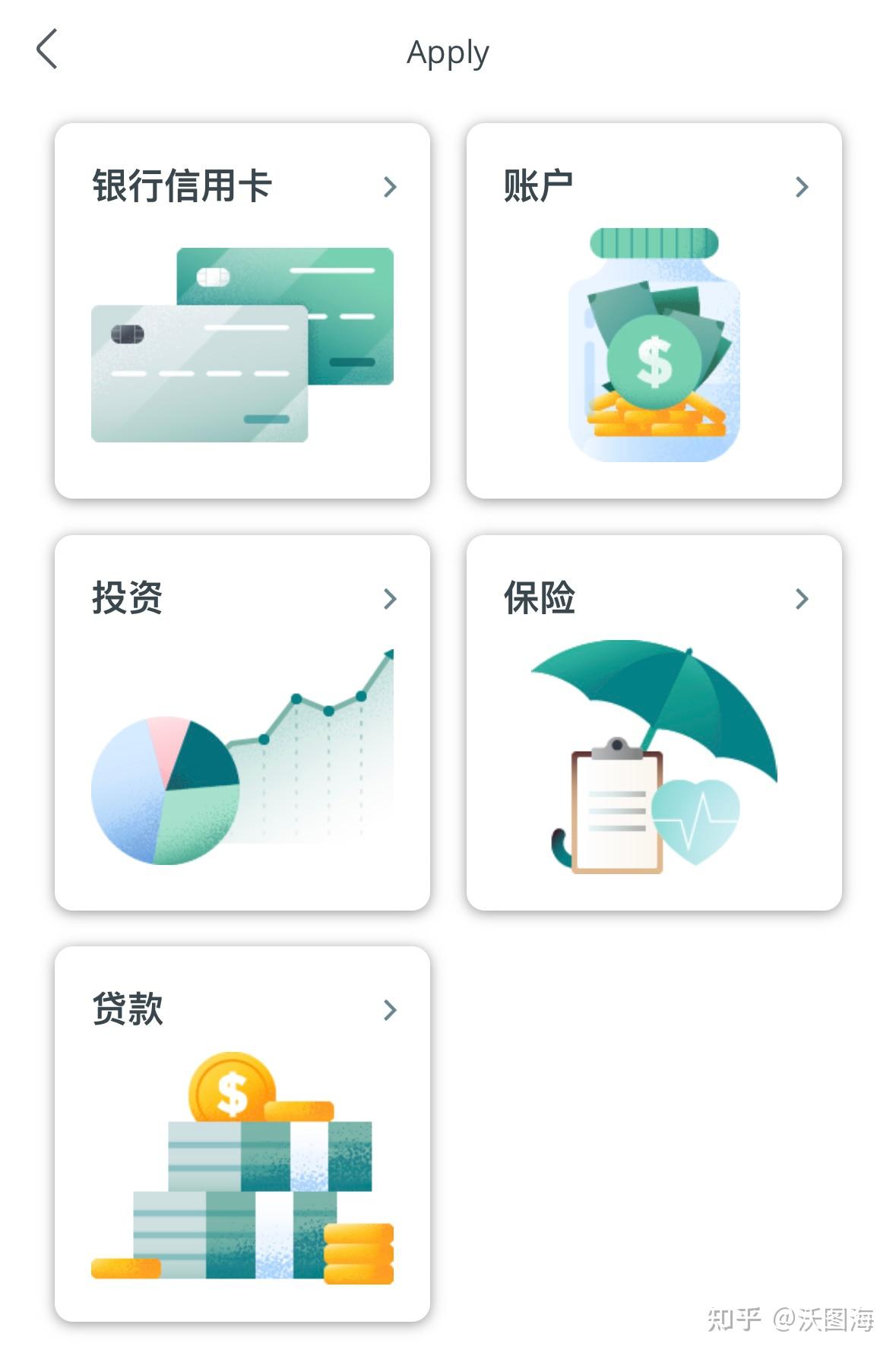Click the Apply page title

[448, 52]
